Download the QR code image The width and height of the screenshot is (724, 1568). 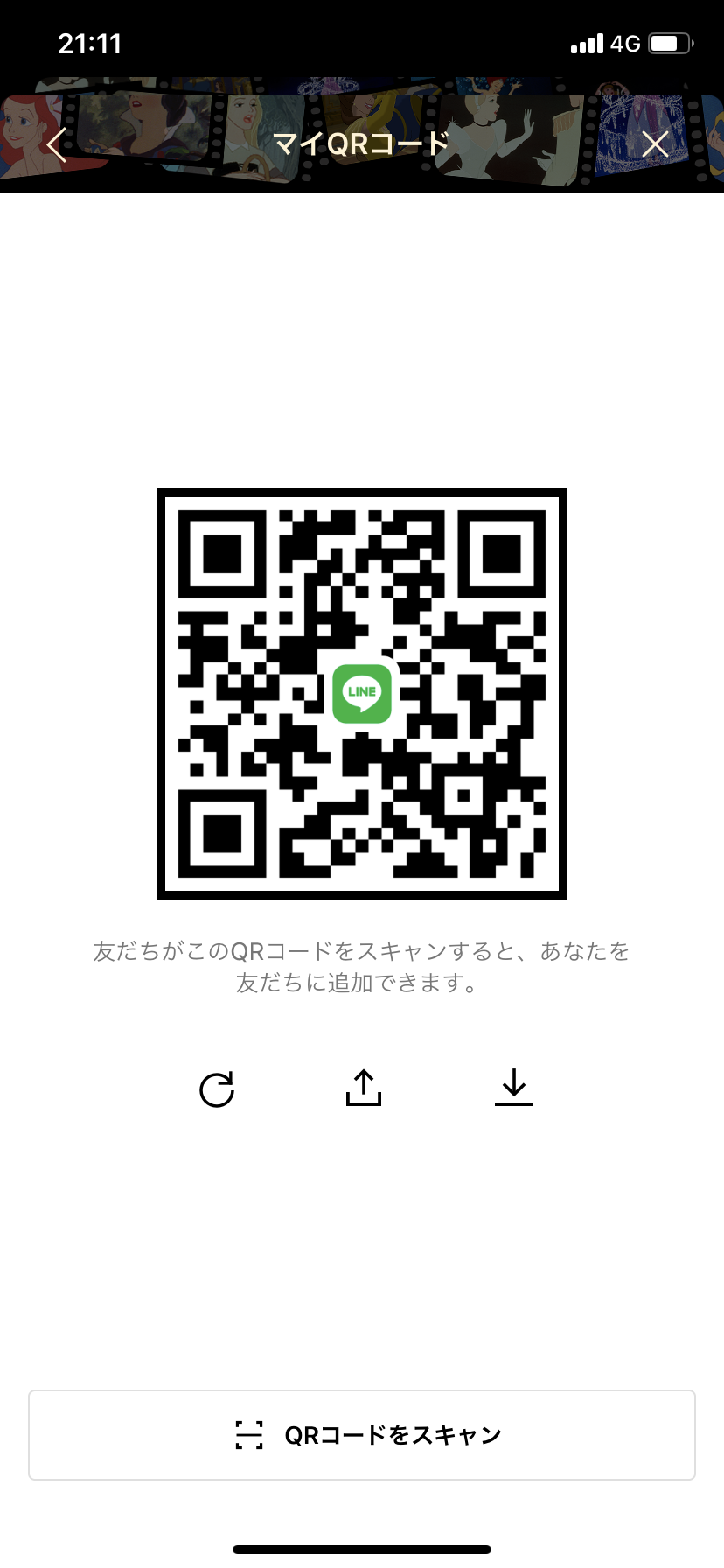click(514, 1088)
